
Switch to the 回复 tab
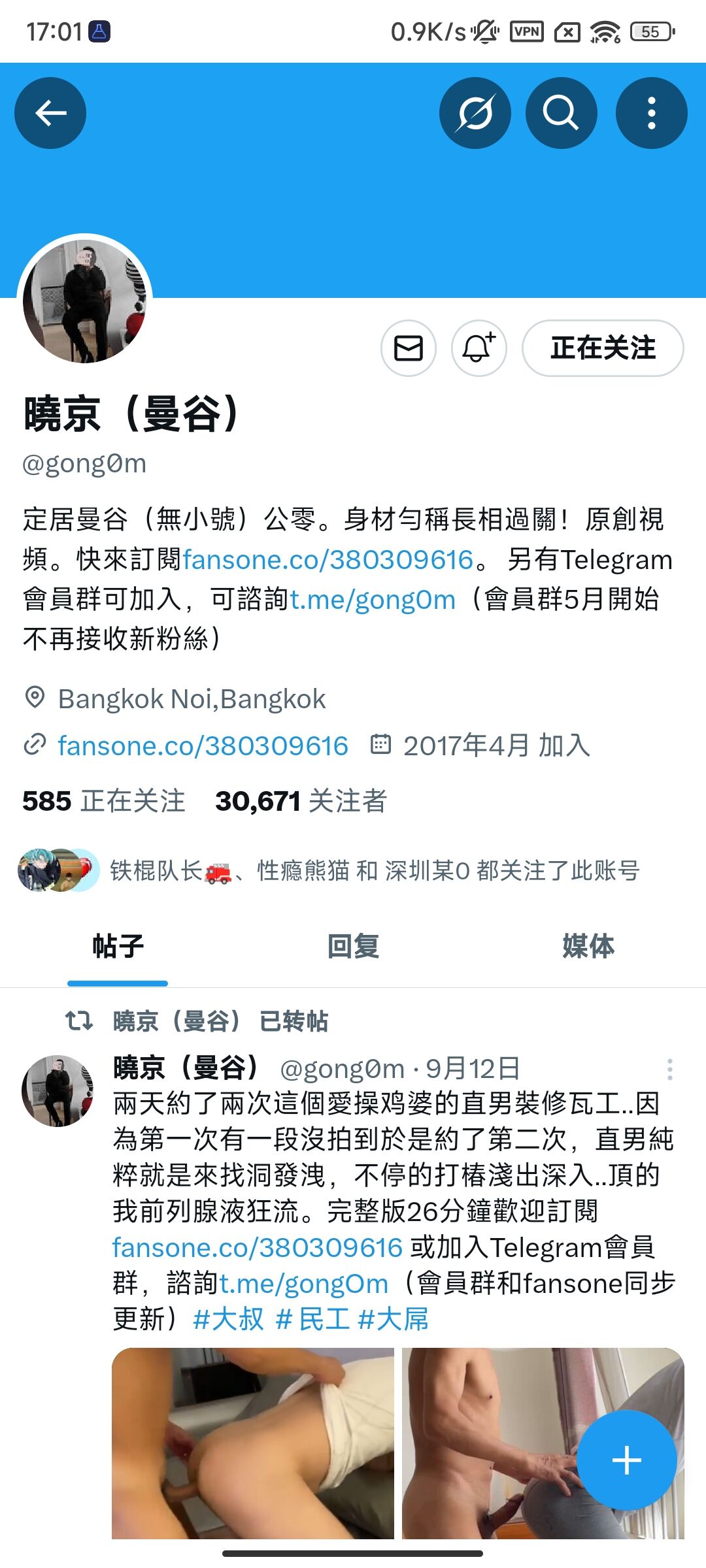point(353,946)
